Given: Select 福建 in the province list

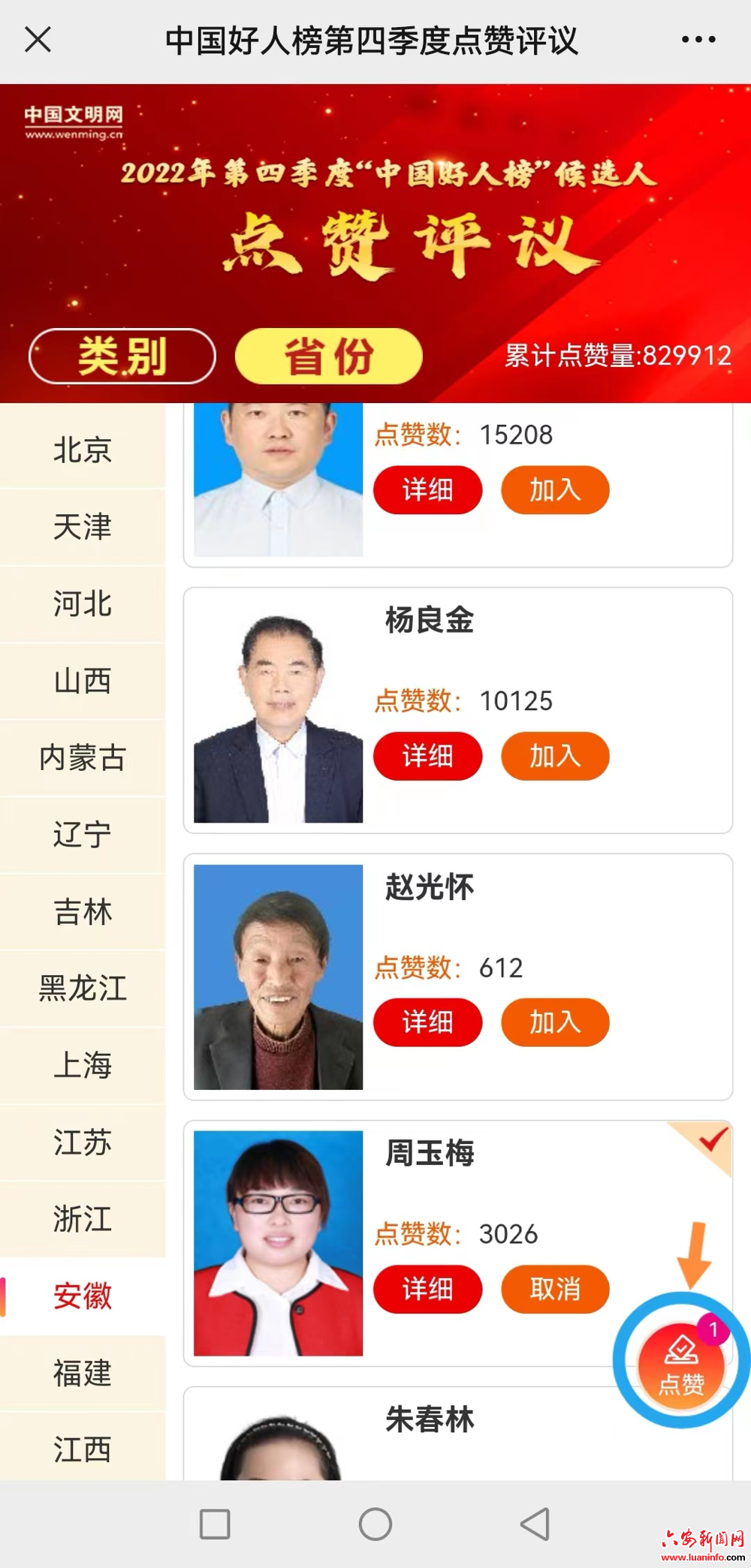Looking at the screenshot, I should 83,1373.
